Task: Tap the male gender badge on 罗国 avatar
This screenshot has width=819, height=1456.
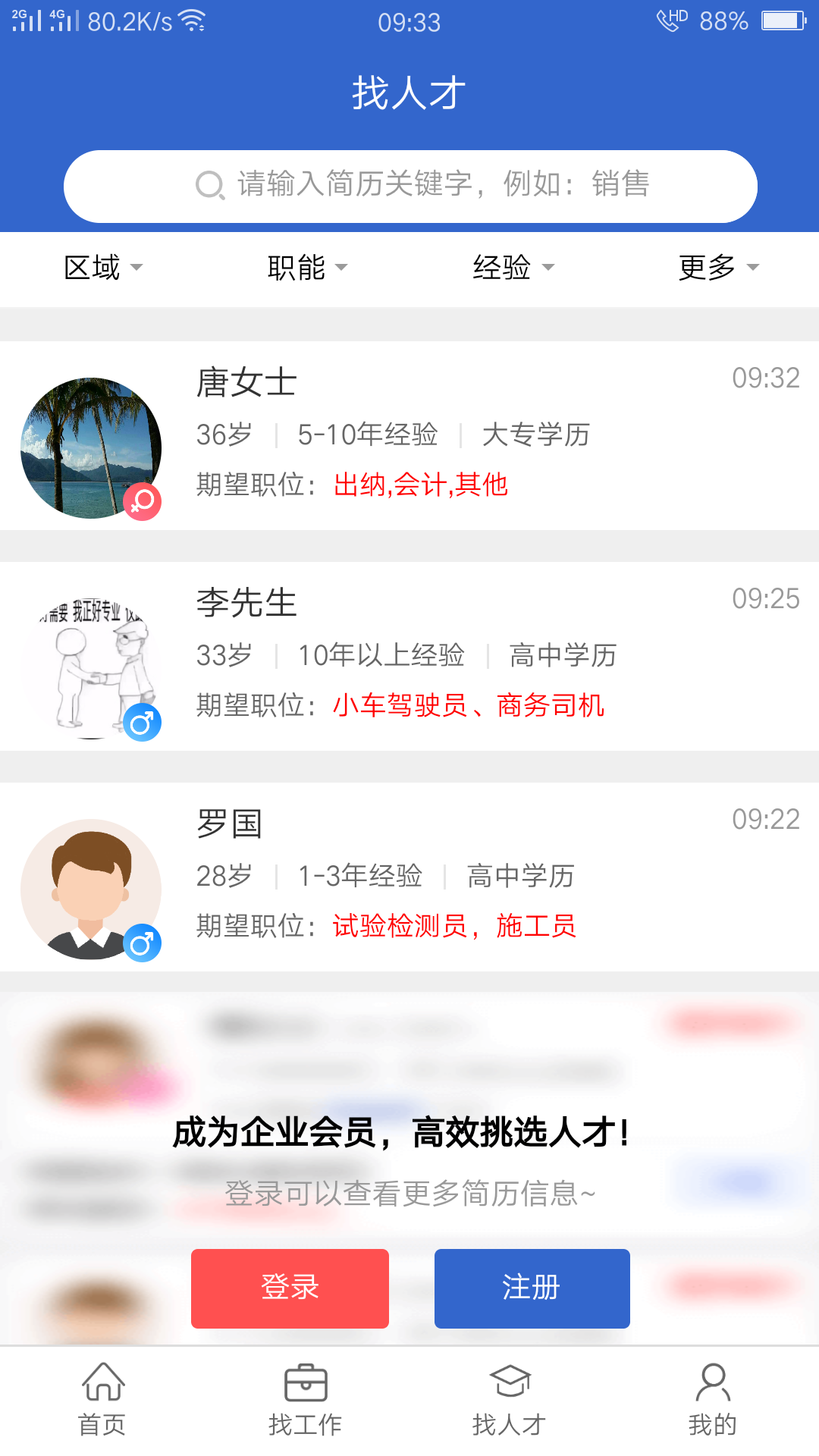Action: [x=143, y=941]
